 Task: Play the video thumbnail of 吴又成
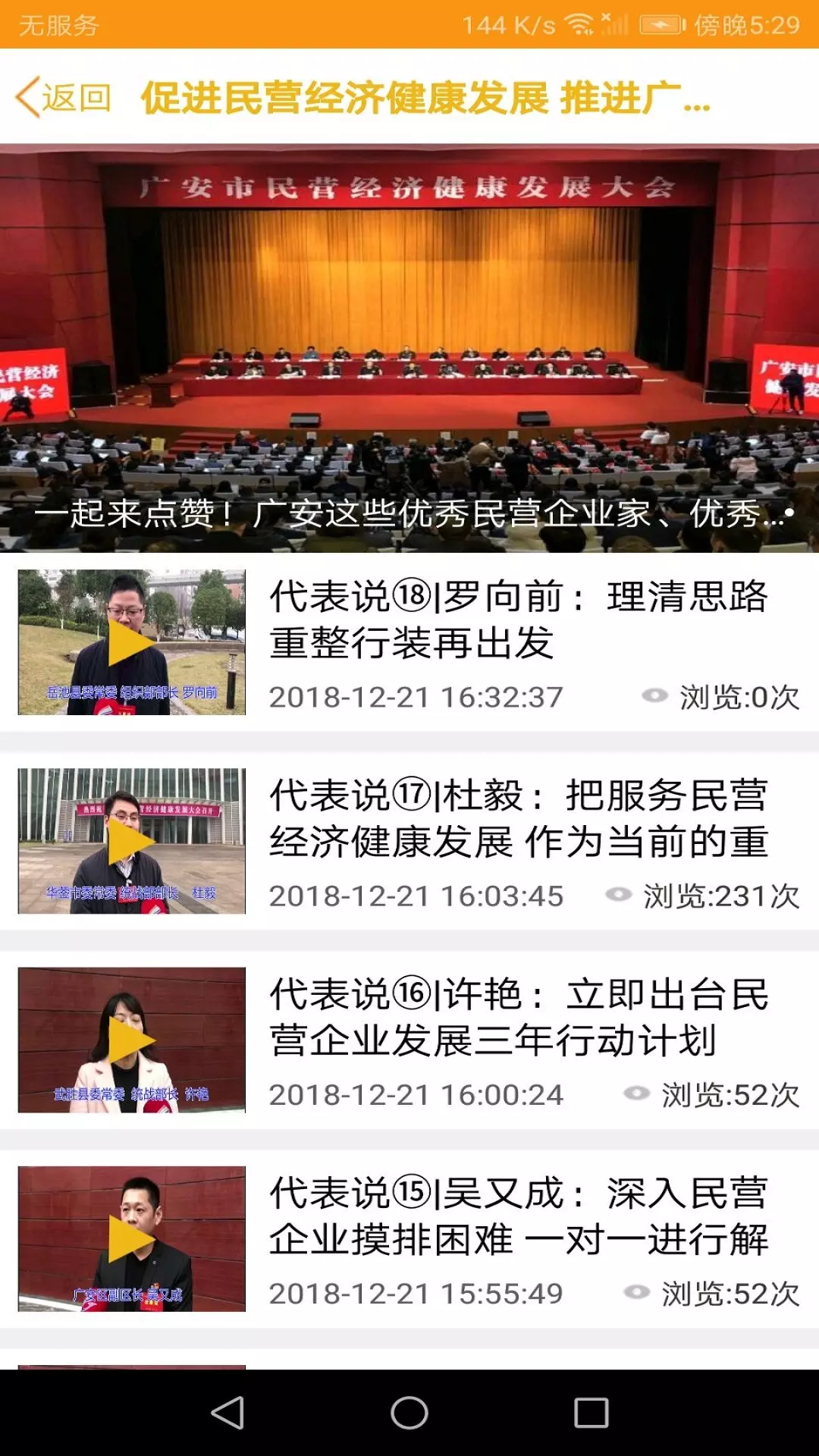point(132,1238)
